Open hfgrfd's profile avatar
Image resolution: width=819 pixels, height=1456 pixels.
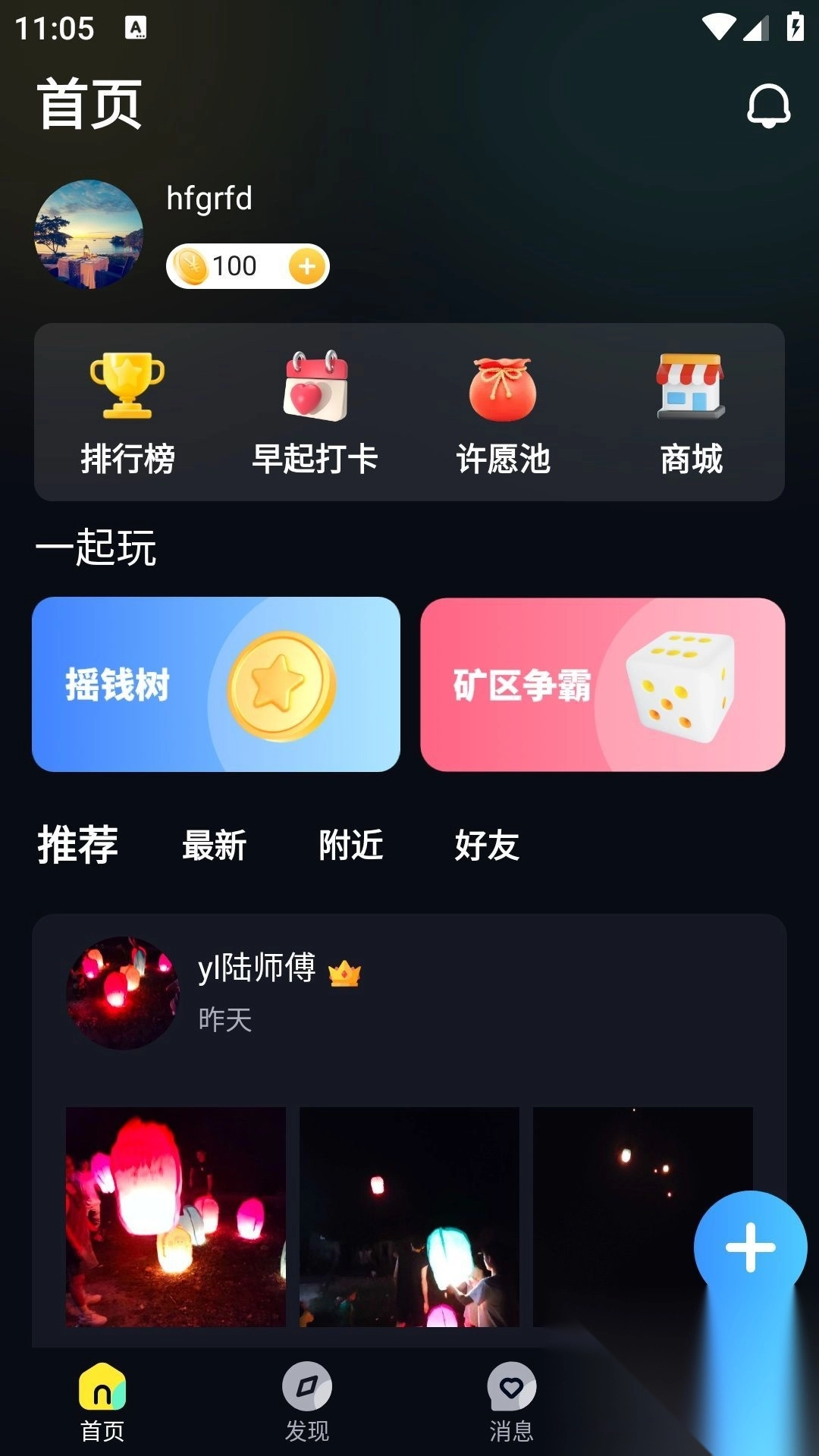89,234
